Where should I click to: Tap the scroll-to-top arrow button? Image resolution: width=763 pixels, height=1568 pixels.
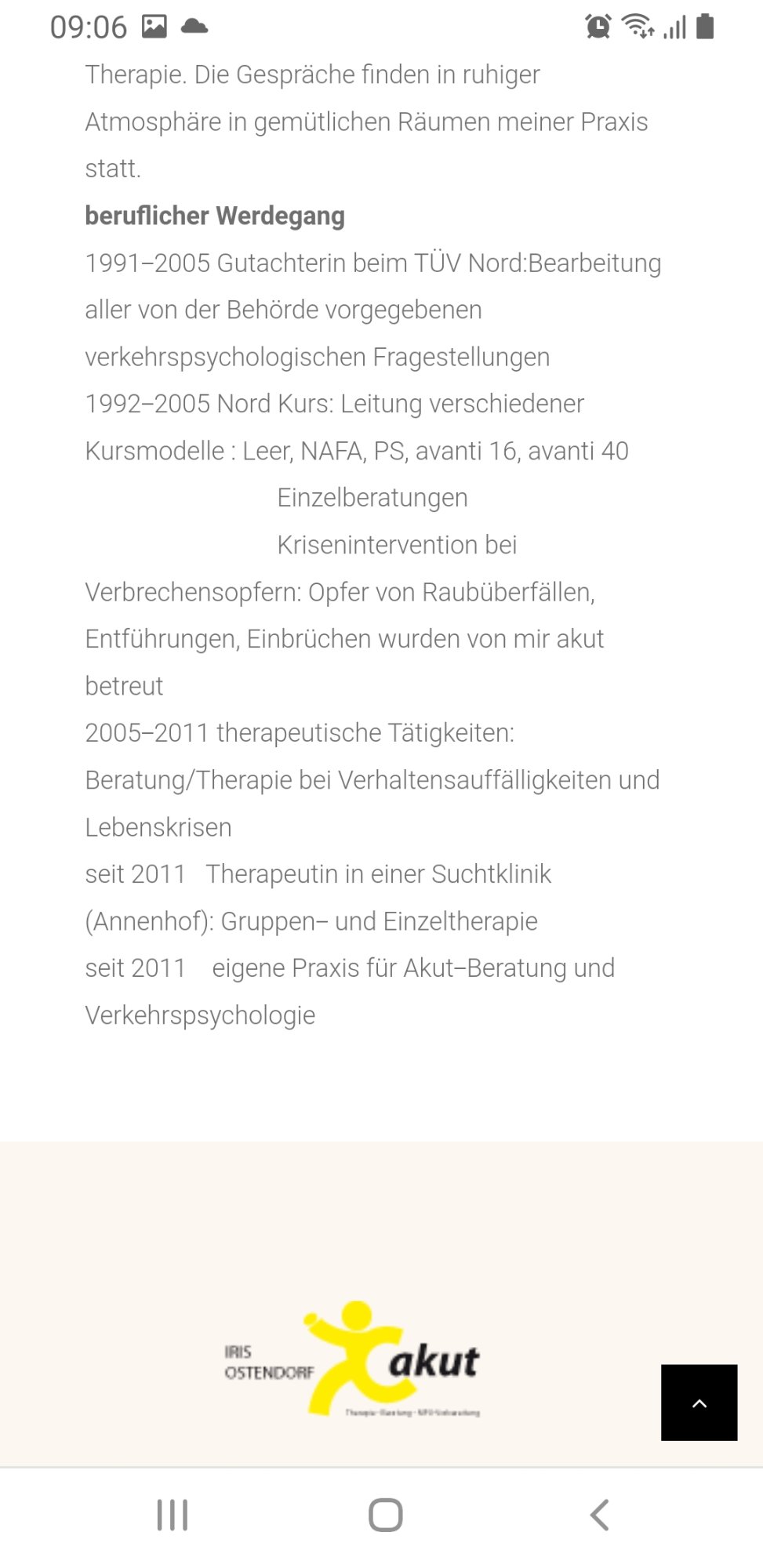699,1403
